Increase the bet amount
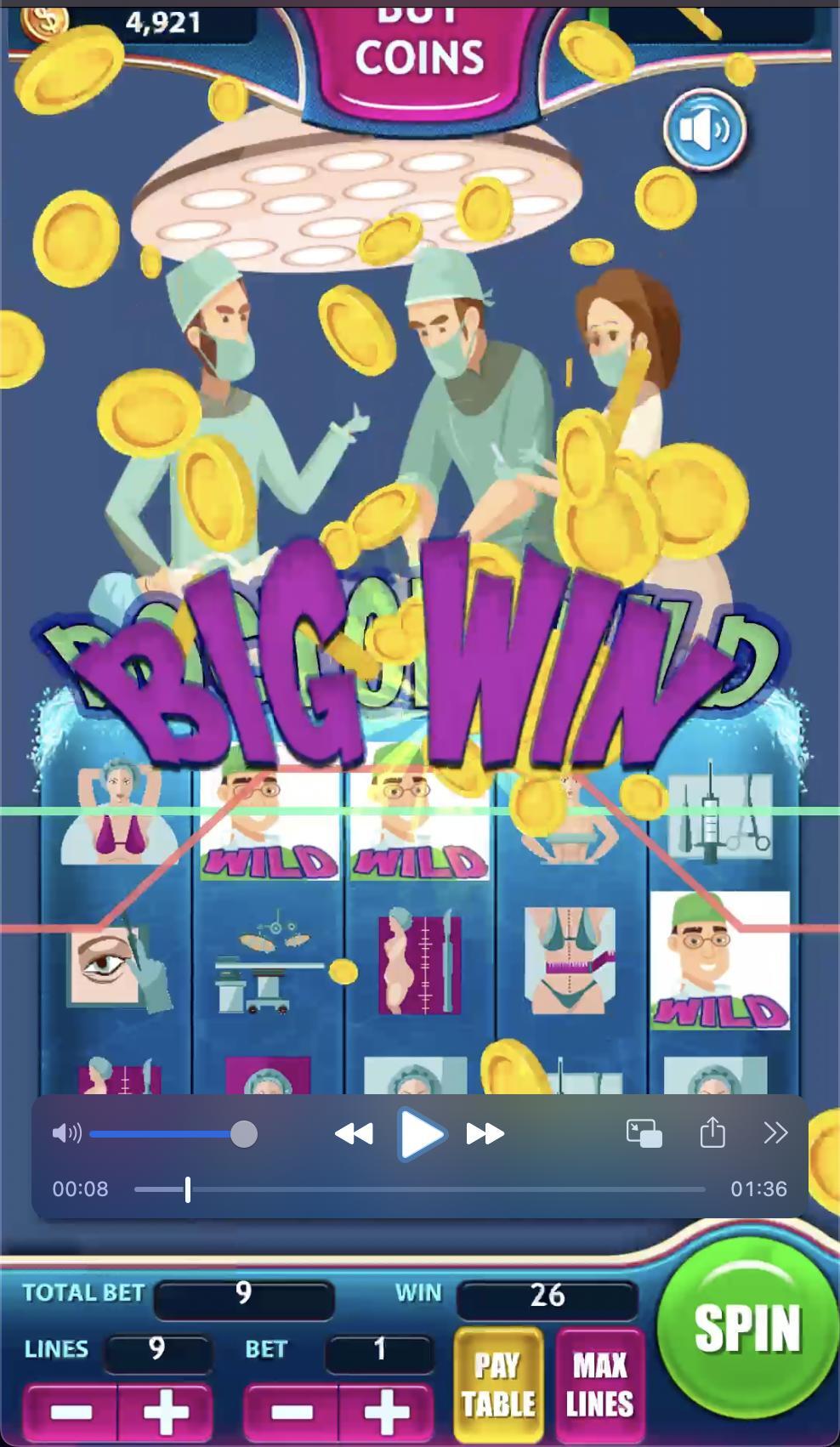This screenshot has width=840, height=1447. [387, 1413]
